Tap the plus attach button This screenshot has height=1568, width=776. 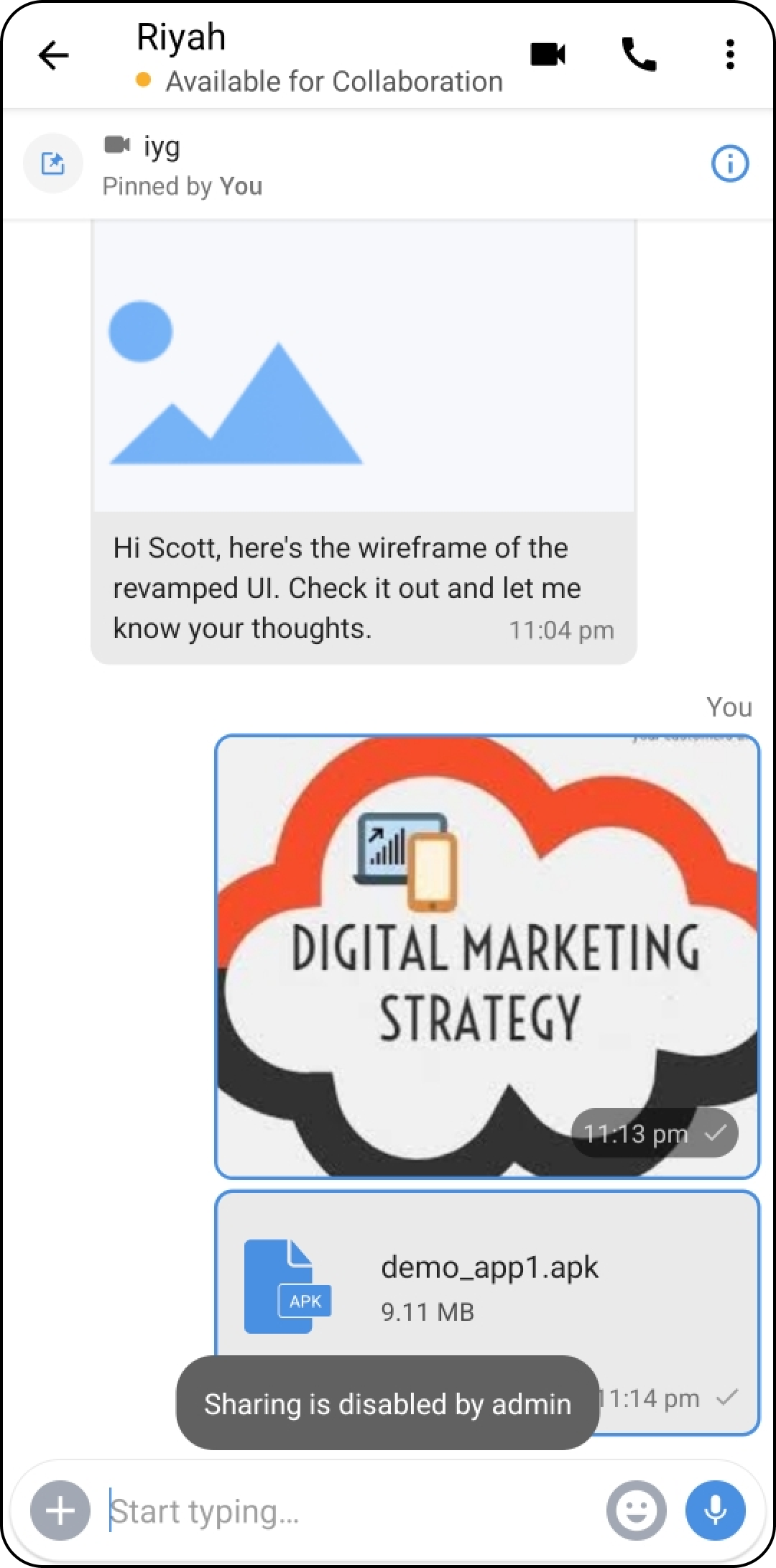60,1511
